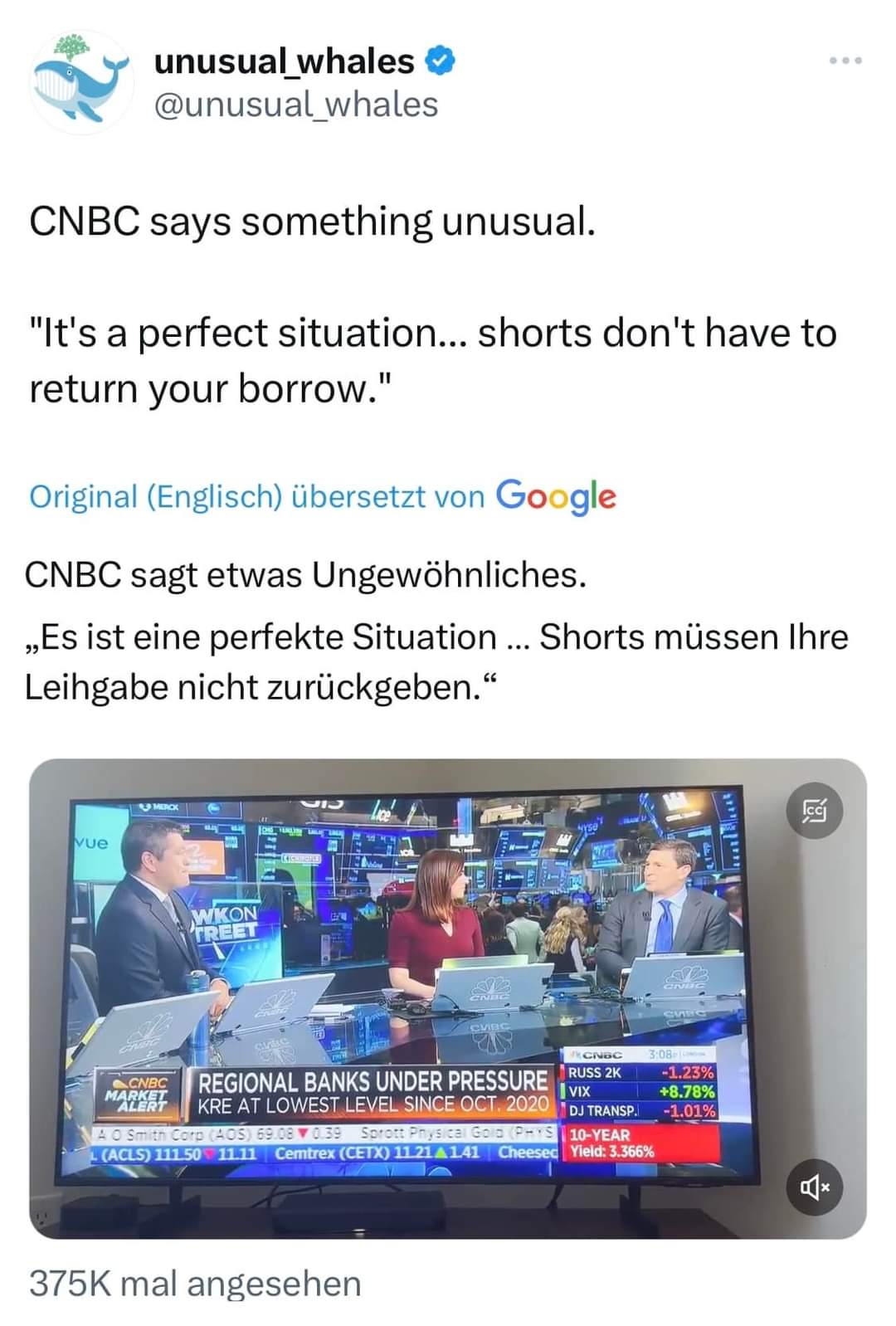Open unusual_whales profile picture
Viewport: 896px width, 1326px height.
81,83
